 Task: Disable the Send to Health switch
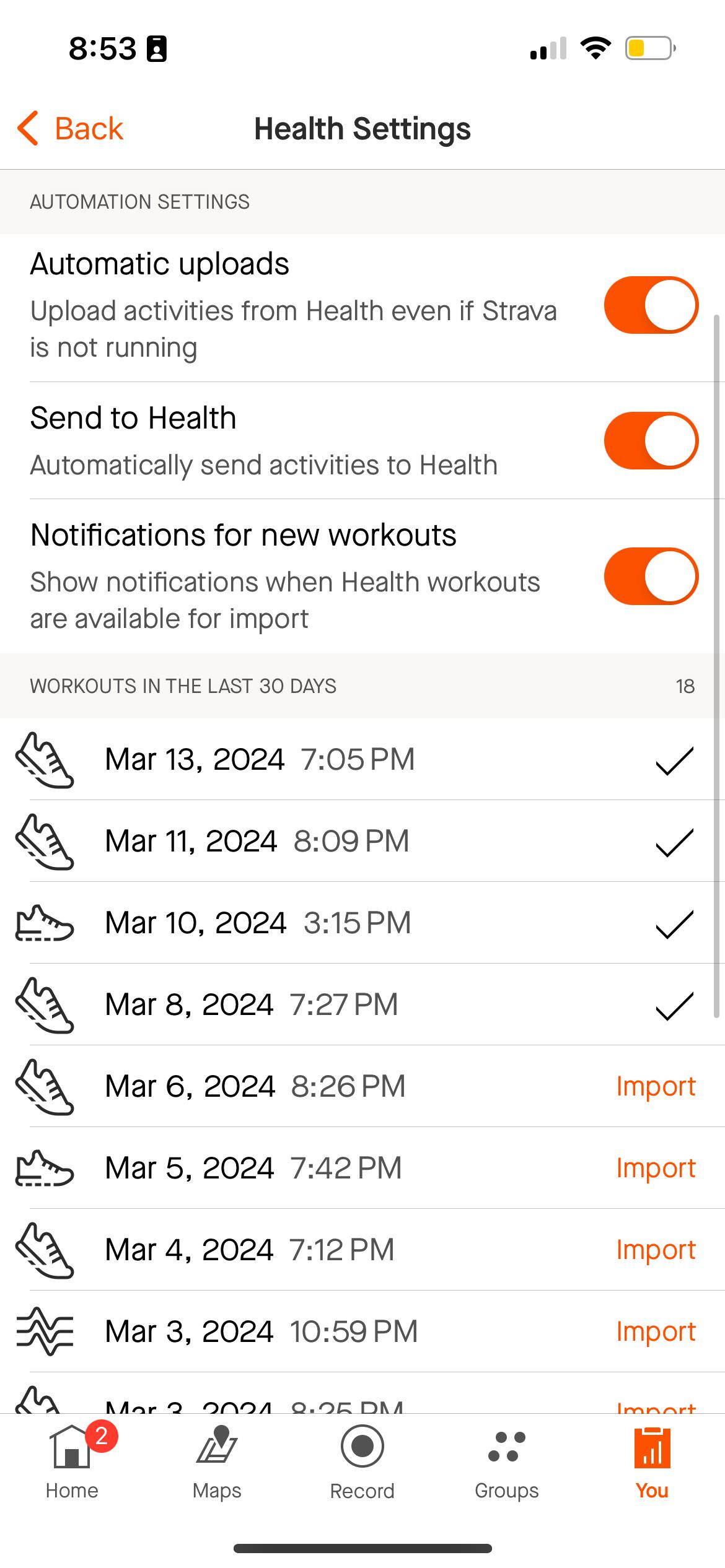click(651, 441)
